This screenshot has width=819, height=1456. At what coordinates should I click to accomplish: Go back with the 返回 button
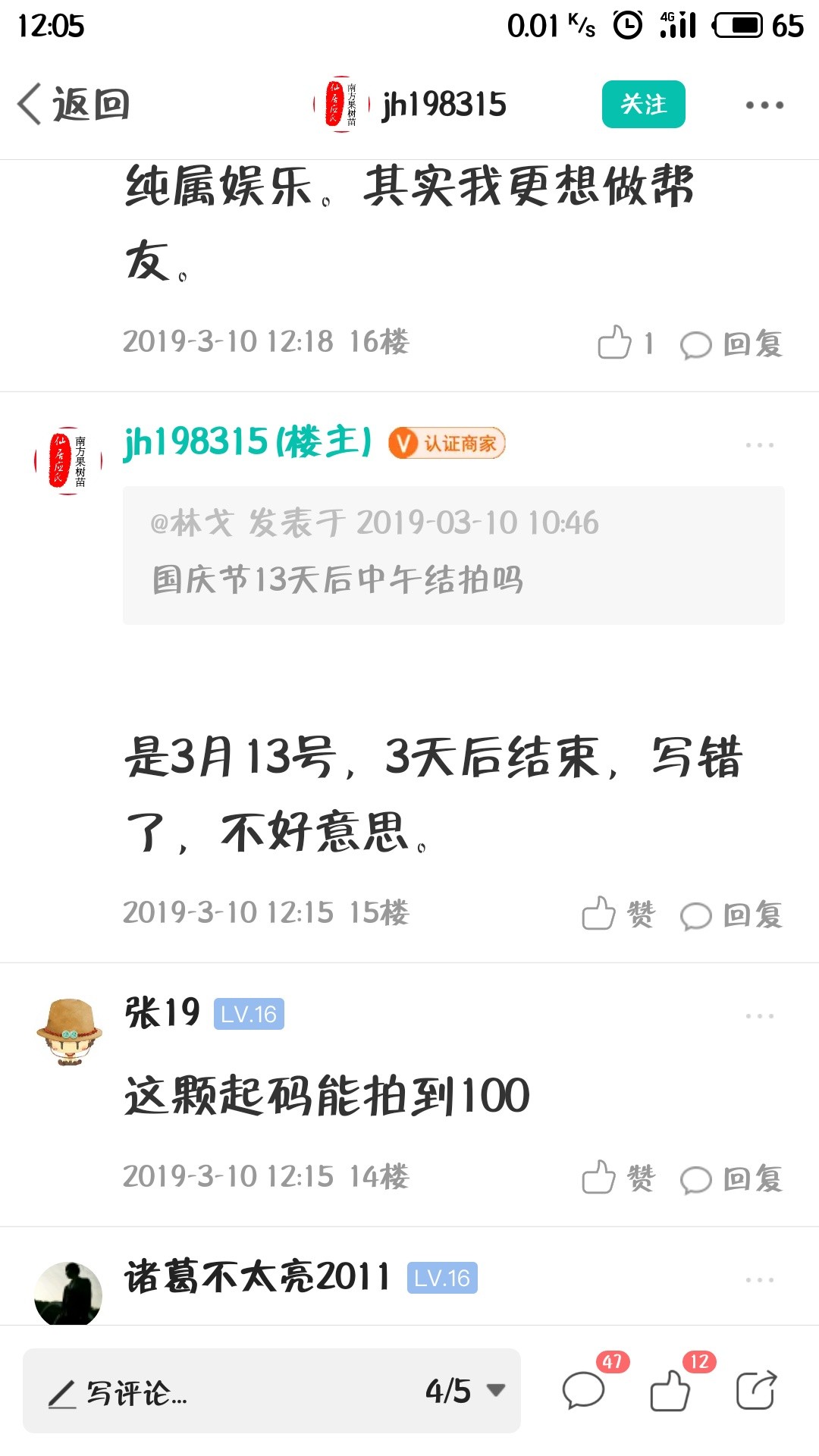[x=74, y=104]
